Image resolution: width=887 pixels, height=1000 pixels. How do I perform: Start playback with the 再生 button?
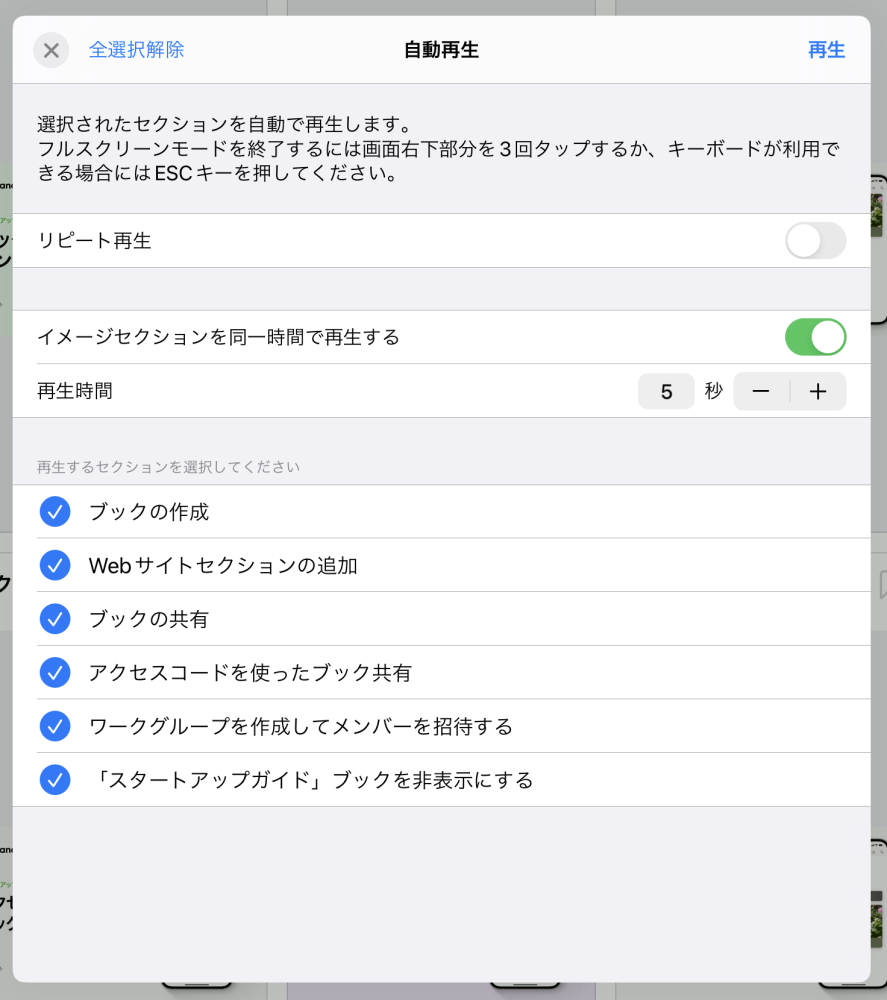(x=826, y=50)
